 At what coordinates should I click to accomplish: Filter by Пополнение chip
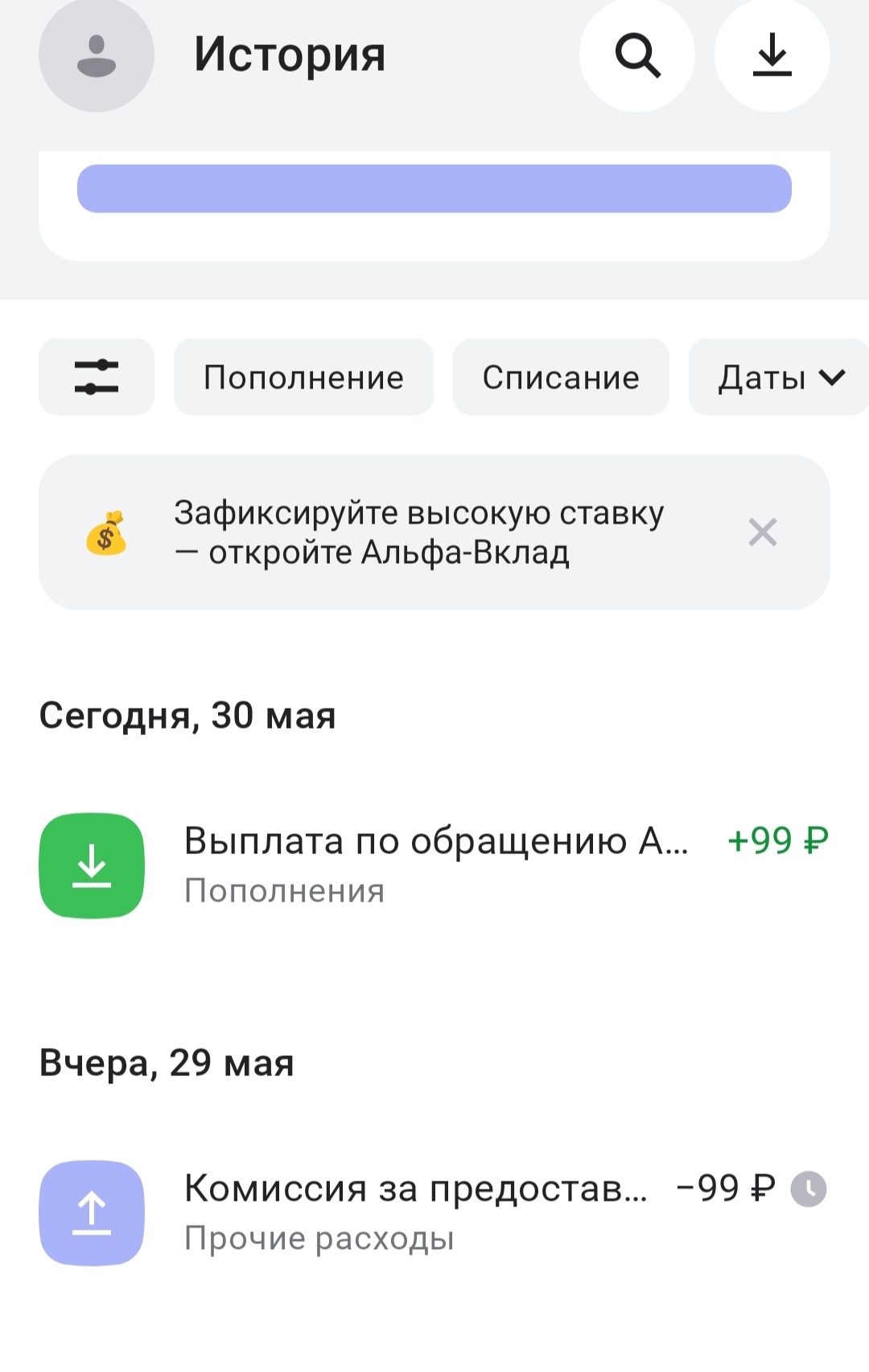(x=303, y=377)
